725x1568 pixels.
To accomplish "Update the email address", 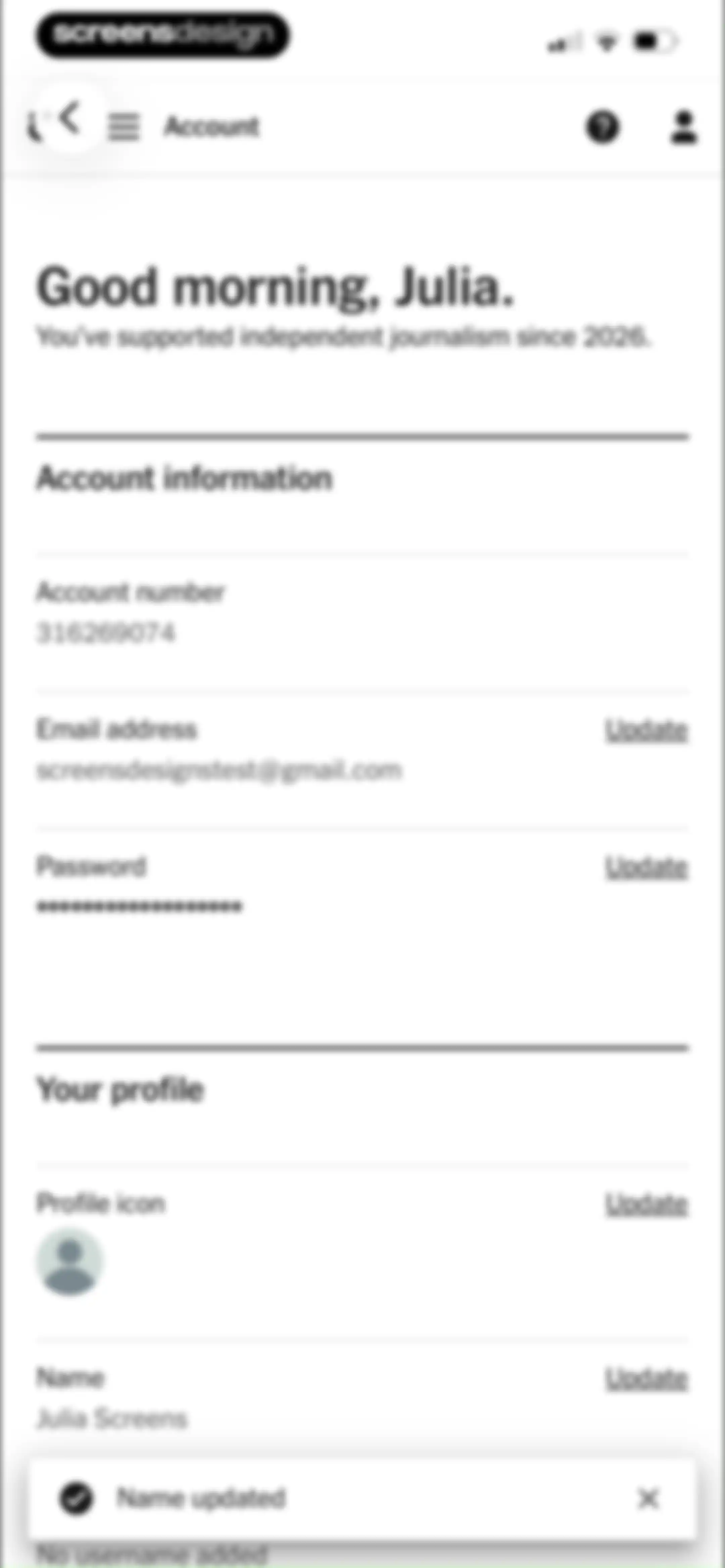I will point(646,730).
